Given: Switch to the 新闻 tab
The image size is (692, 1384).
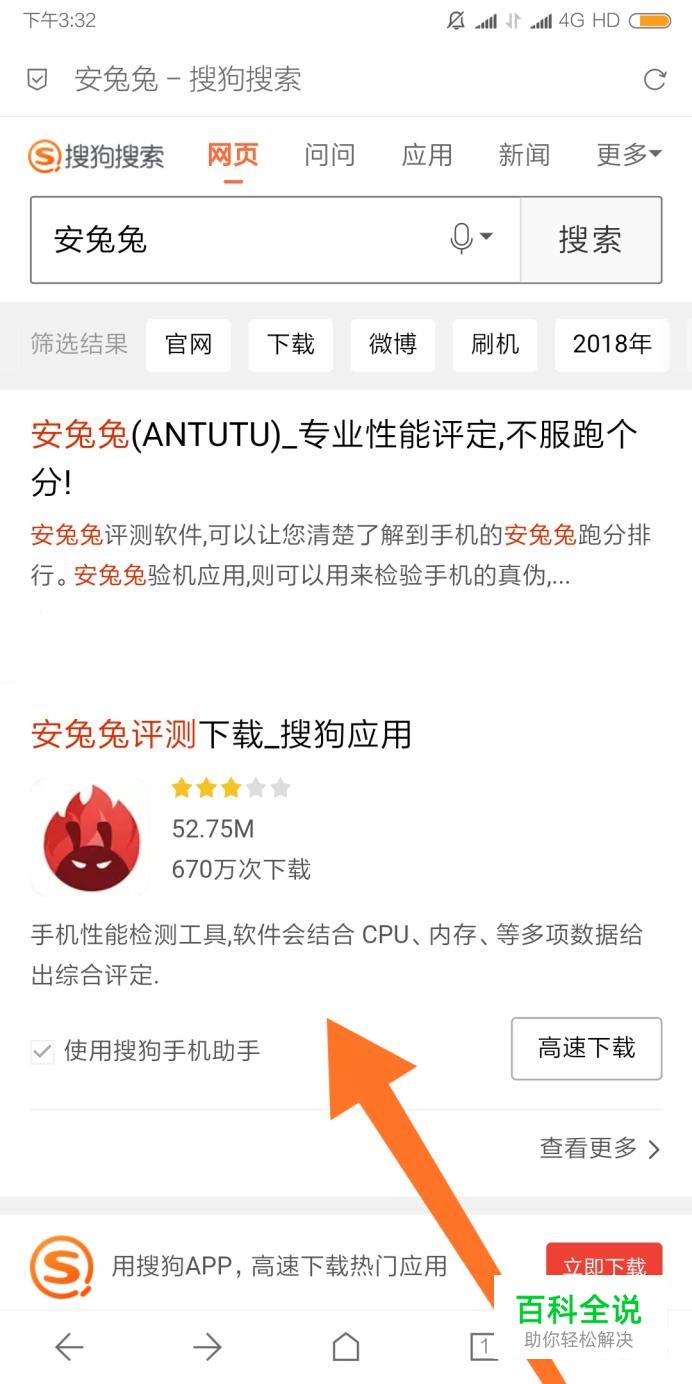Looking at the screenshot, I should click(524, 155).
